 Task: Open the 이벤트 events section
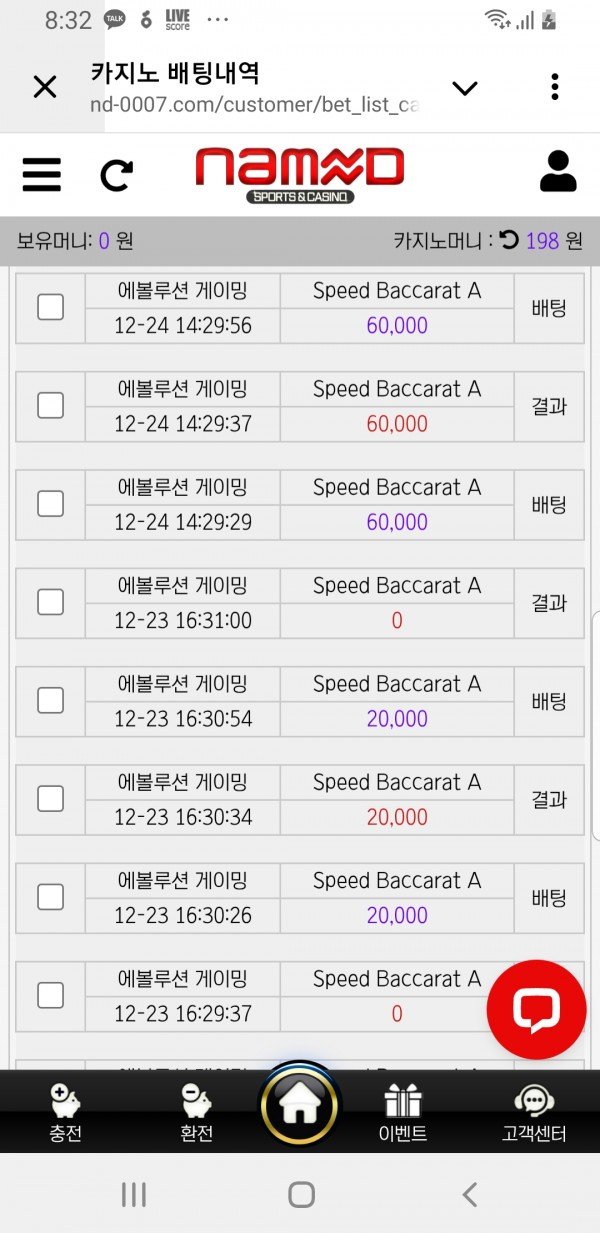[405, 1113]
